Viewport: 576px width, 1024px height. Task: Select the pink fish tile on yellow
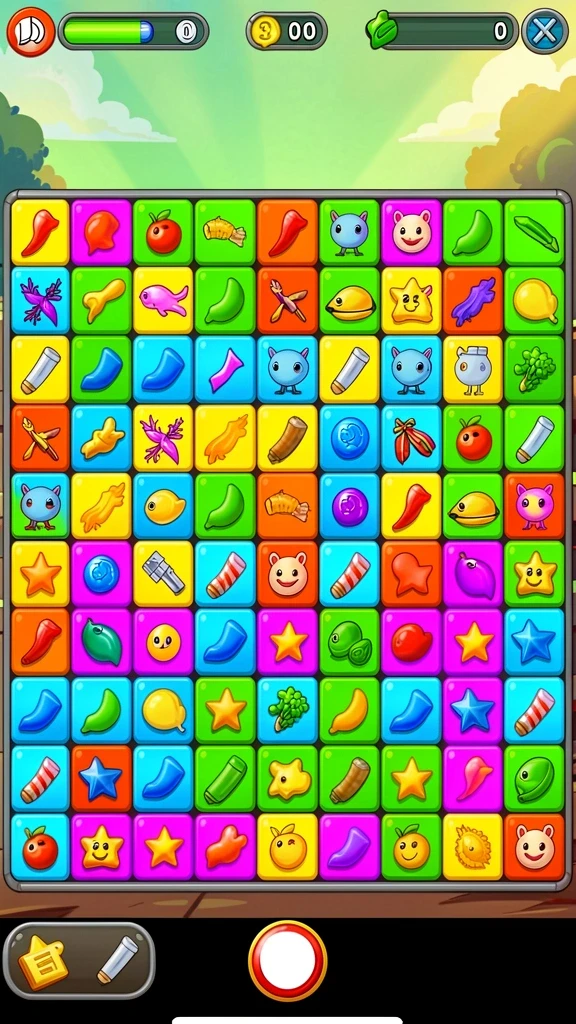(x=163, y=300)
